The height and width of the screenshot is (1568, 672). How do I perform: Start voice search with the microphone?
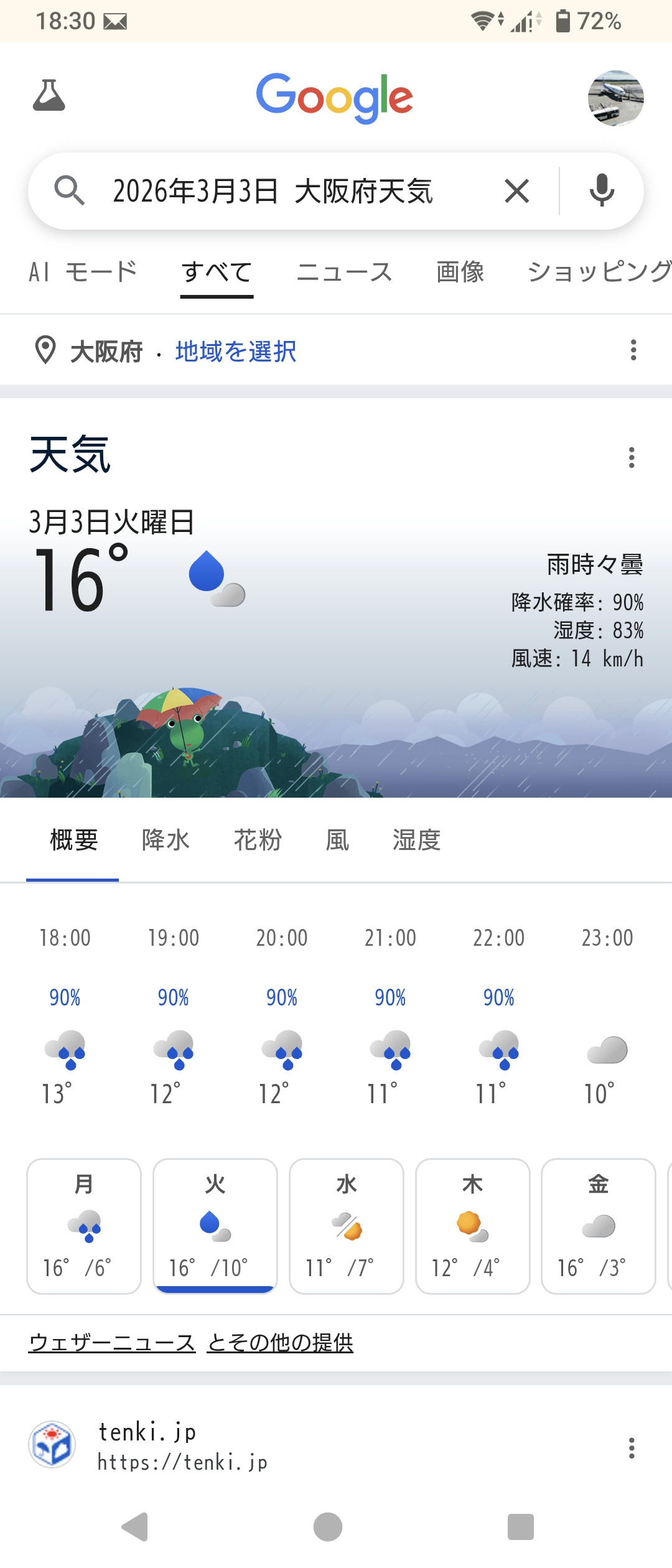(602, 191)
